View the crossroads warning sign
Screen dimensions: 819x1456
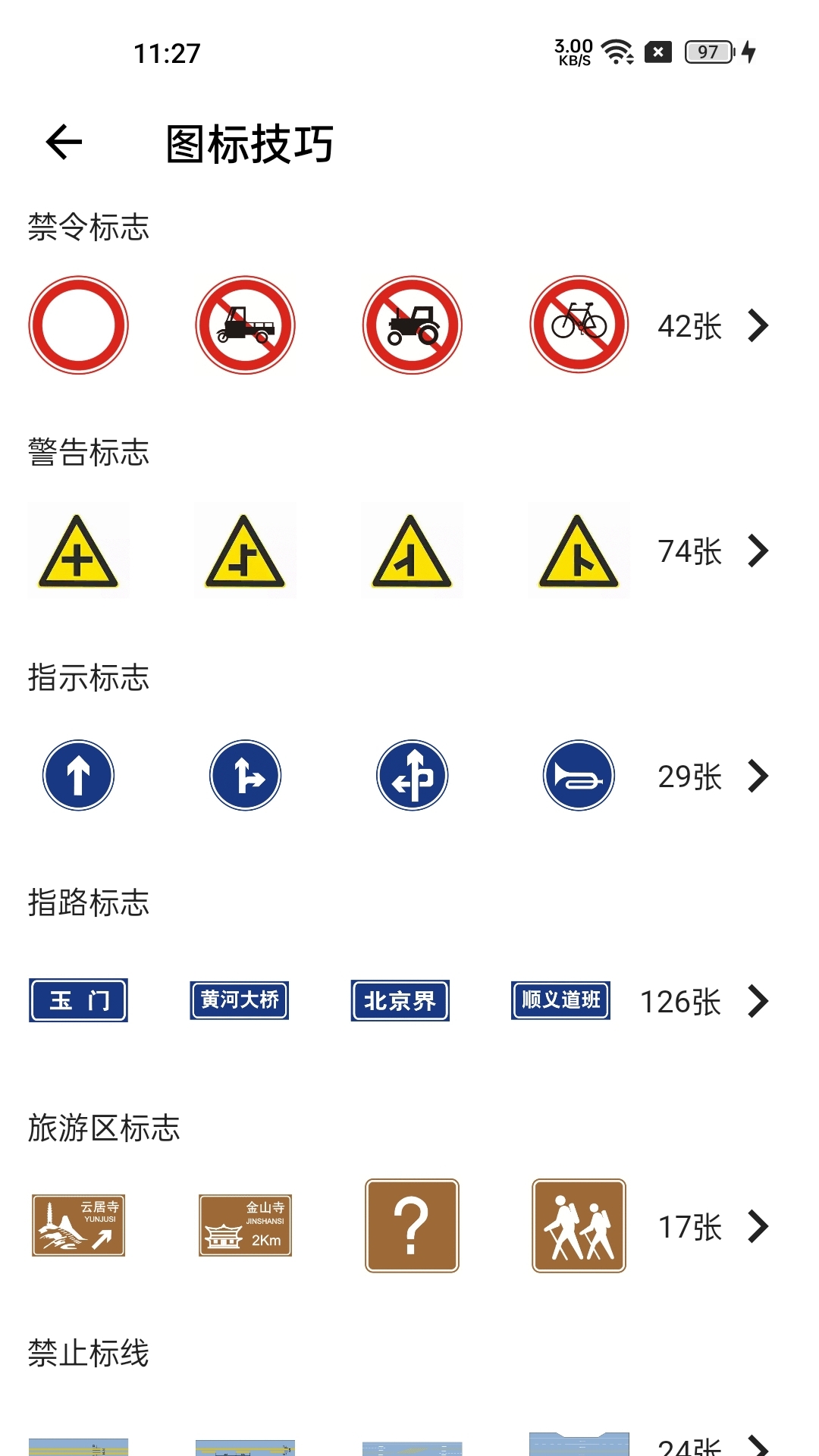tap(78, 551)
